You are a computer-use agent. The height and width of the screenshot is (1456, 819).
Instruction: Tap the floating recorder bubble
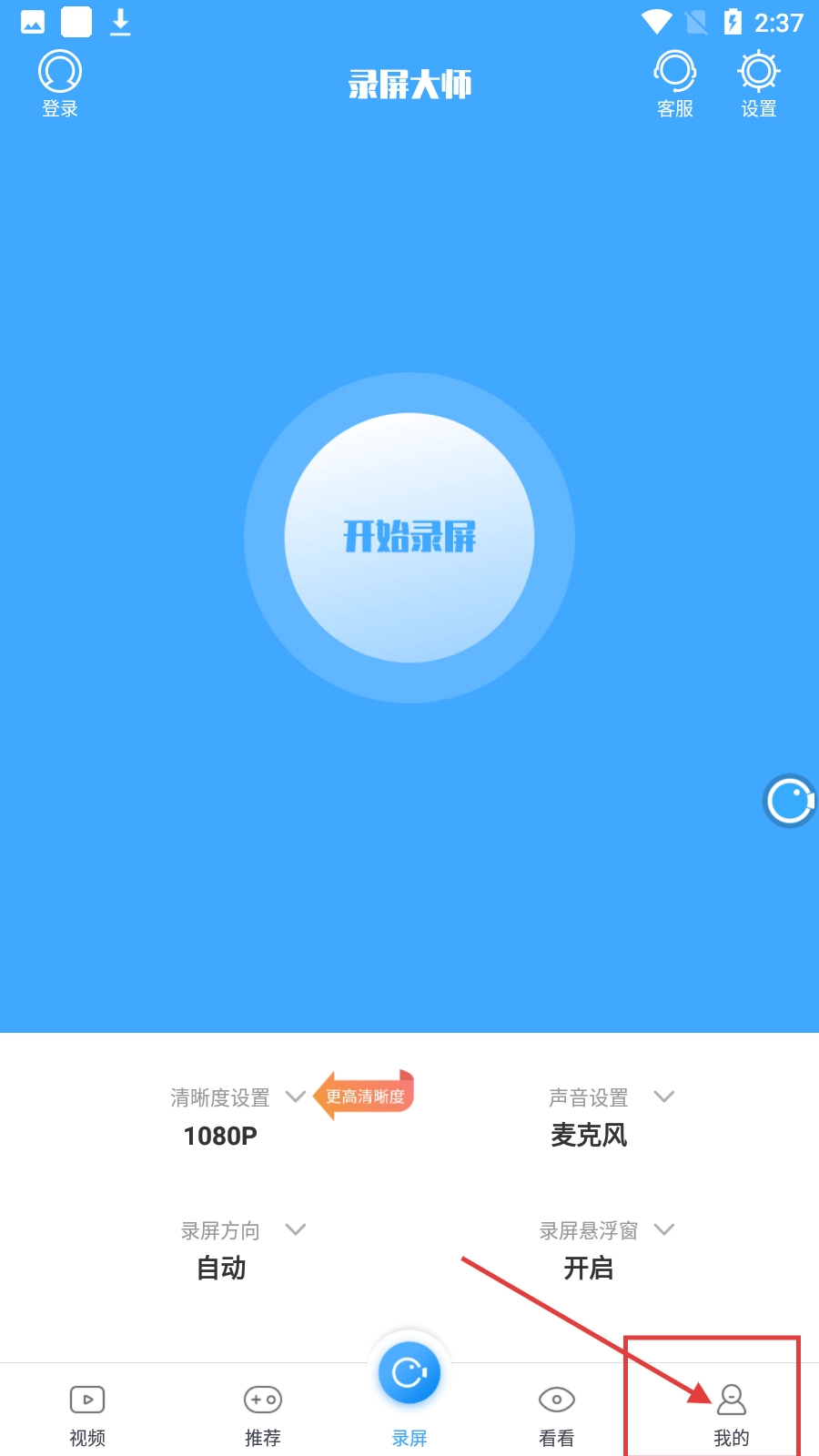[x=789, y=801]
